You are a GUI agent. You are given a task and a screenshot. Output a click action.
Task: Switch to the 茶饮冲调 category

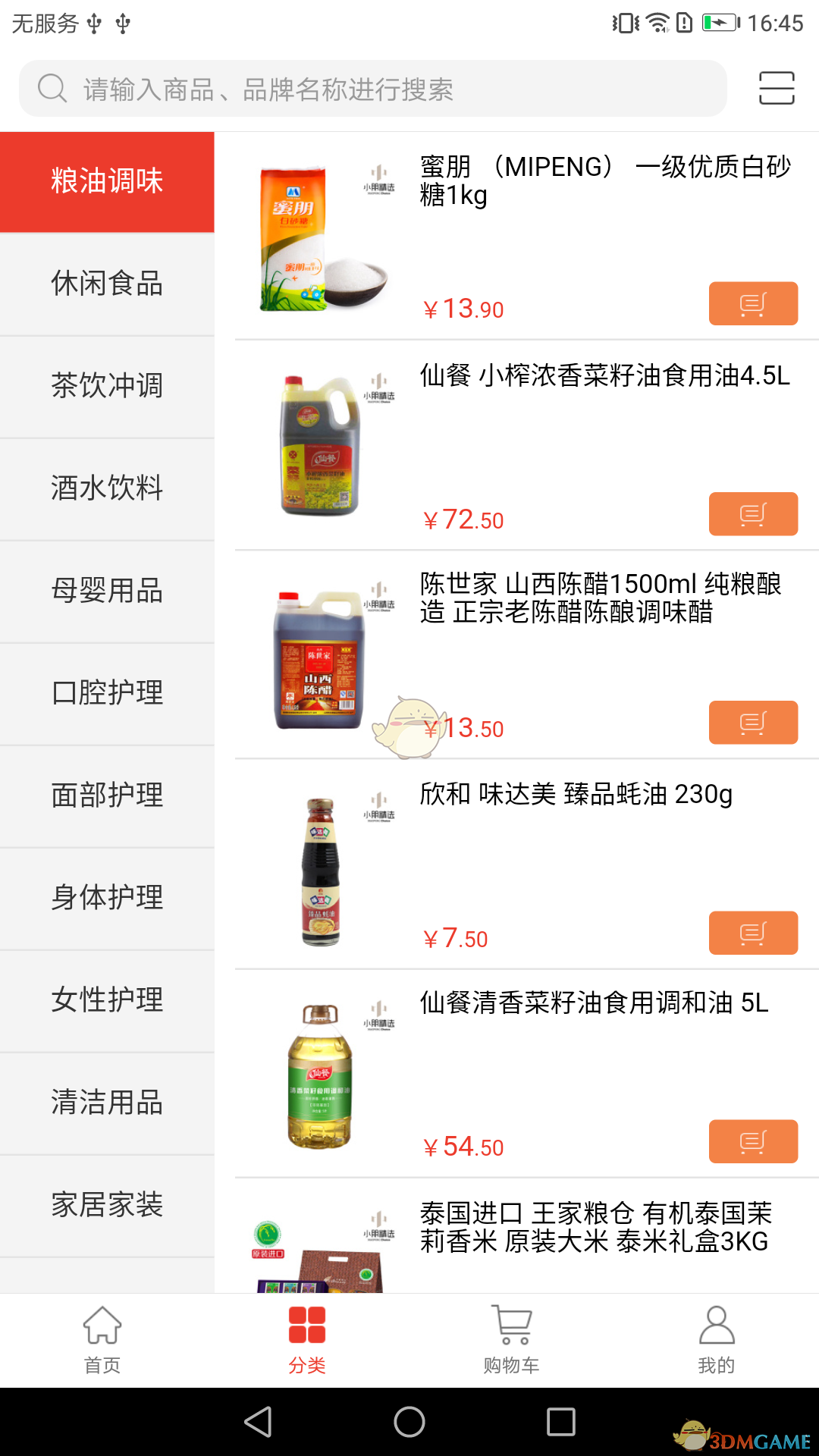click(x=107, y=386)
